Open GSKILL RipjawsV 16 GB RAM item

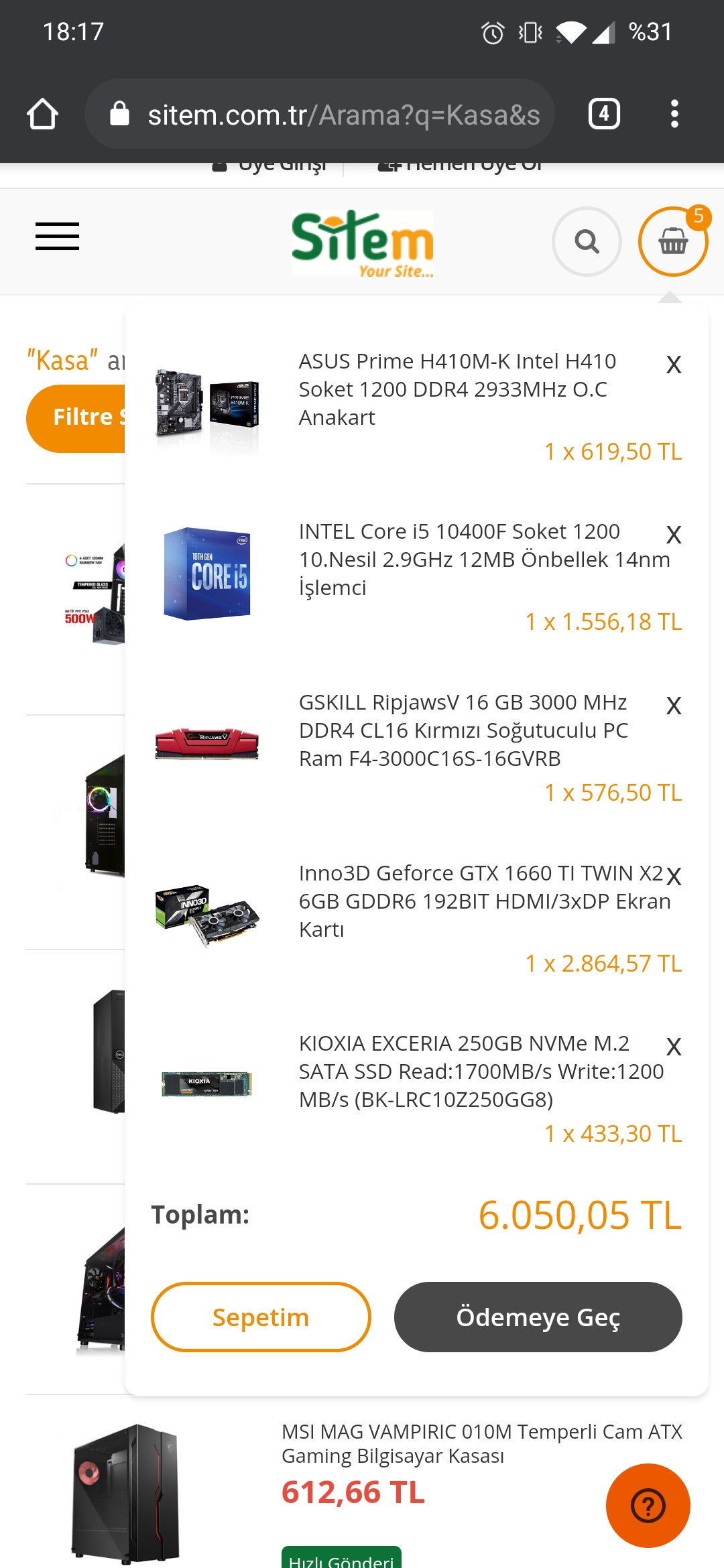tap(463, 730)
